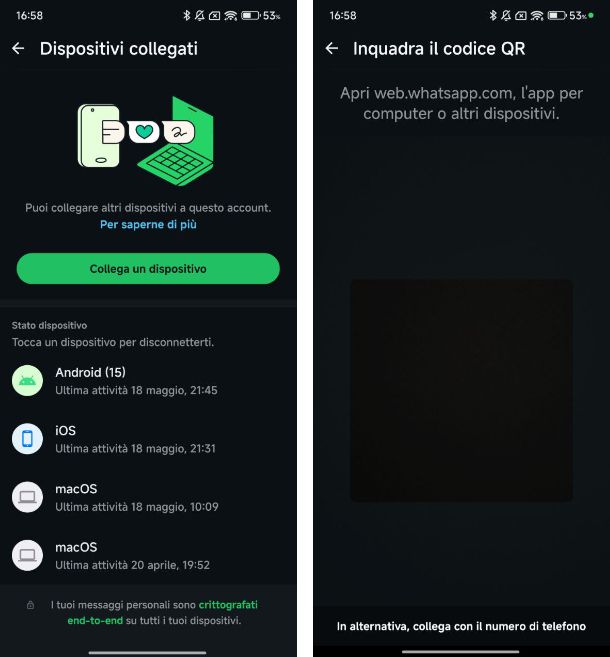Open macOS device active 20 aprile, 19:52
The width and height of the screenshot is (610, 657).
[x=136, y=555]
